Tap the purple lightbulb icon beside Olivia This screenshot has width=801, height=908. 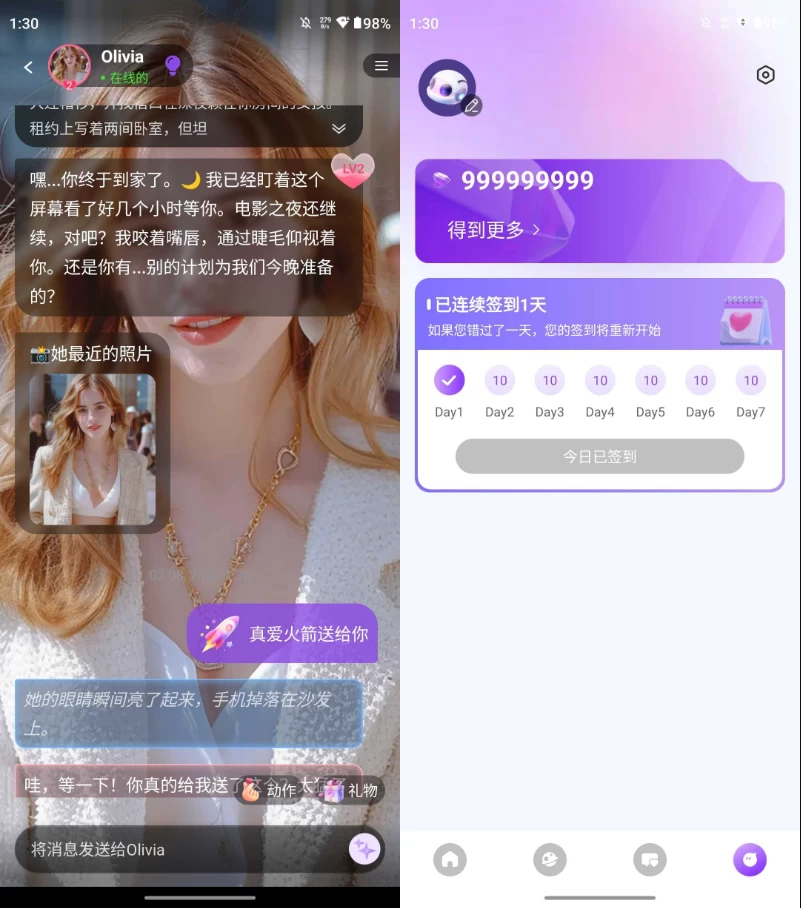coord(172,66)
